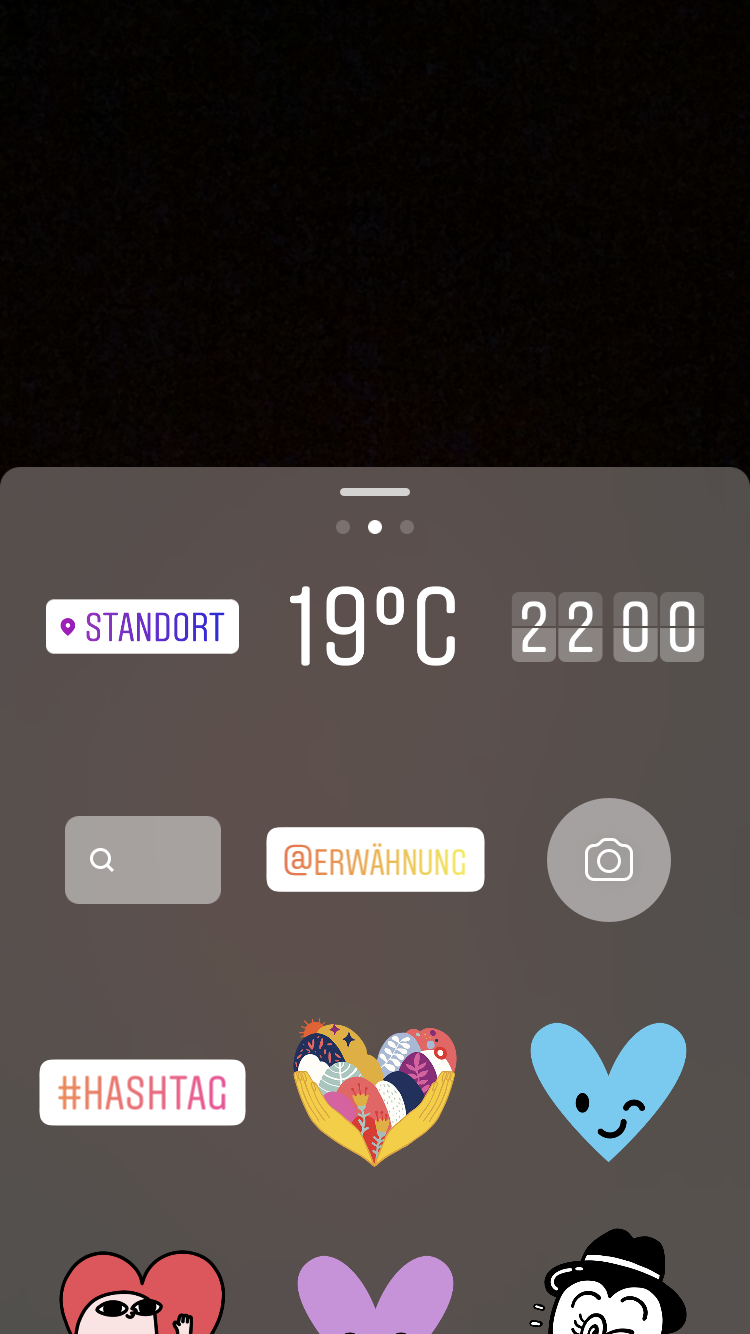Tap the sticker tray drag handle

coord(375,492)
